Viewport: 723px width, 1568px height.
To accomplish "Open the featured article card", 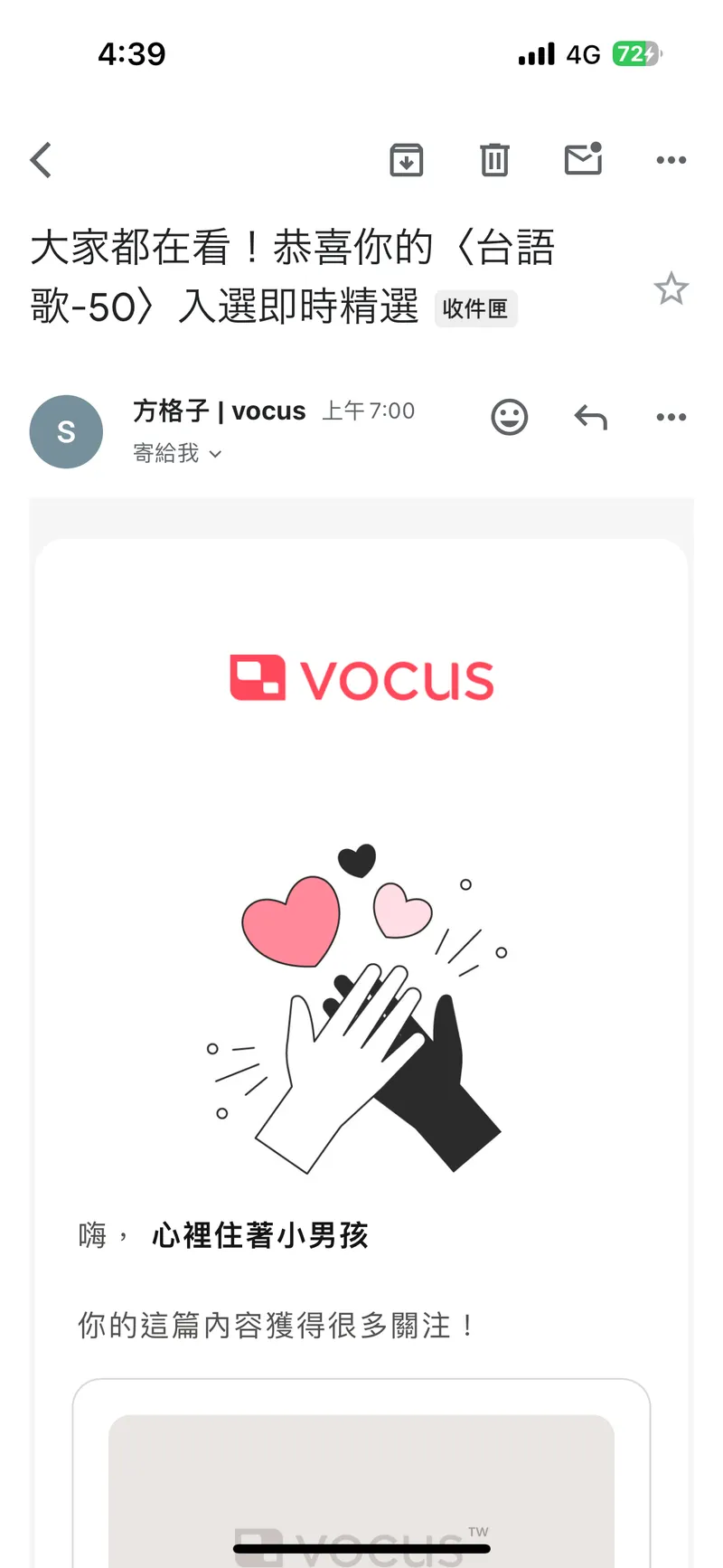I will coord(361,1483).
